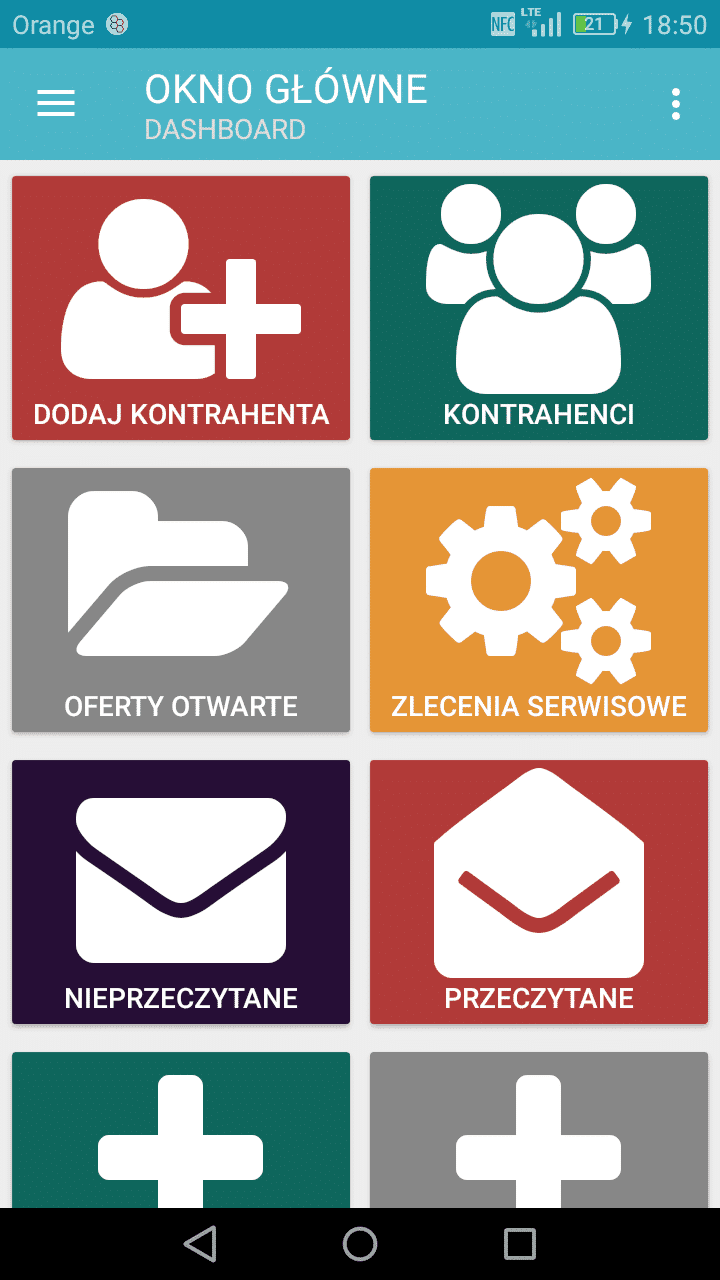Open the Kontrahenci tile
720x1280 pixels.
[x=539, y=308]
